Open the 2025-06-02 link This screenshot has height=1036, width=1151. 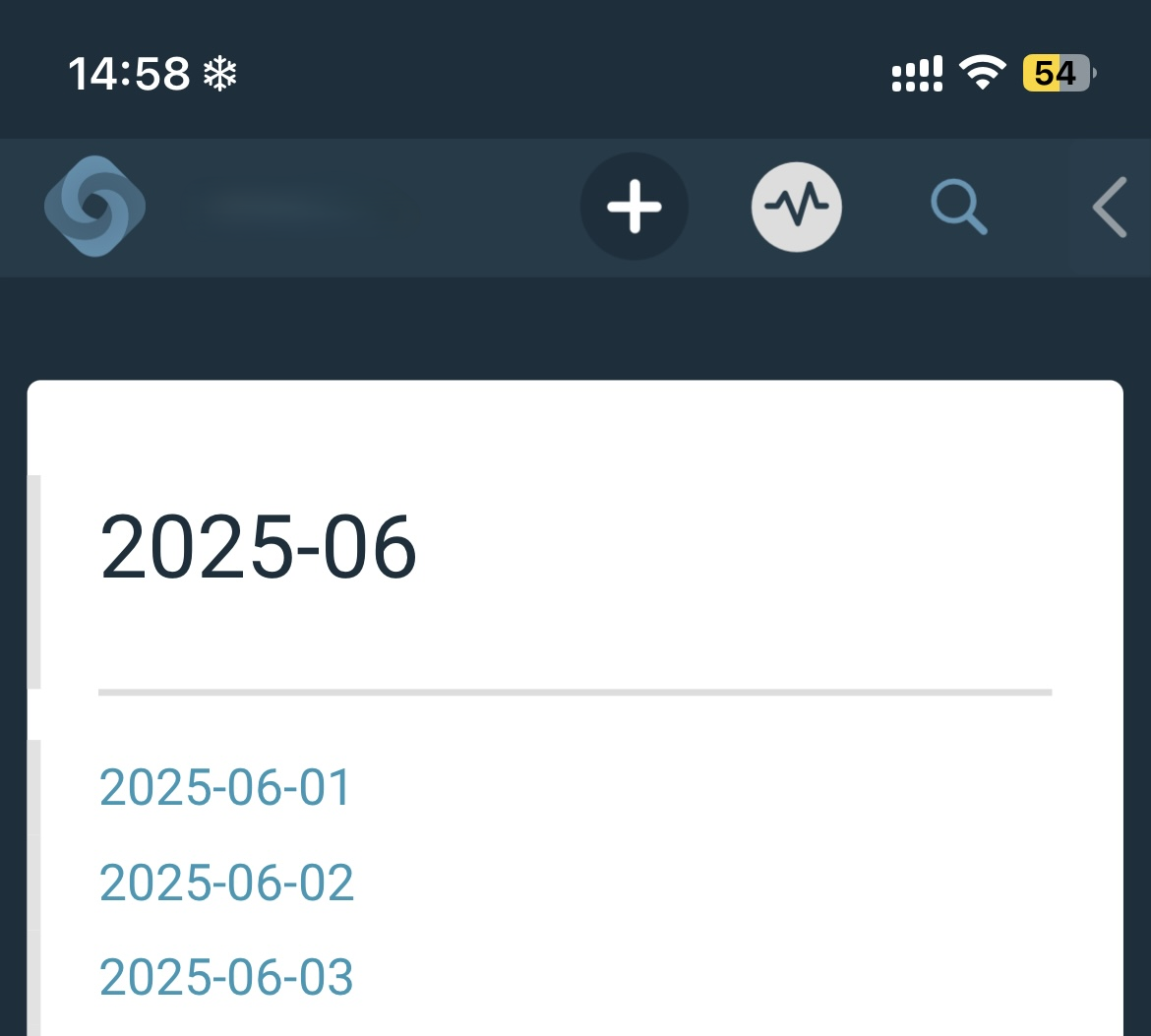(226, 883)
